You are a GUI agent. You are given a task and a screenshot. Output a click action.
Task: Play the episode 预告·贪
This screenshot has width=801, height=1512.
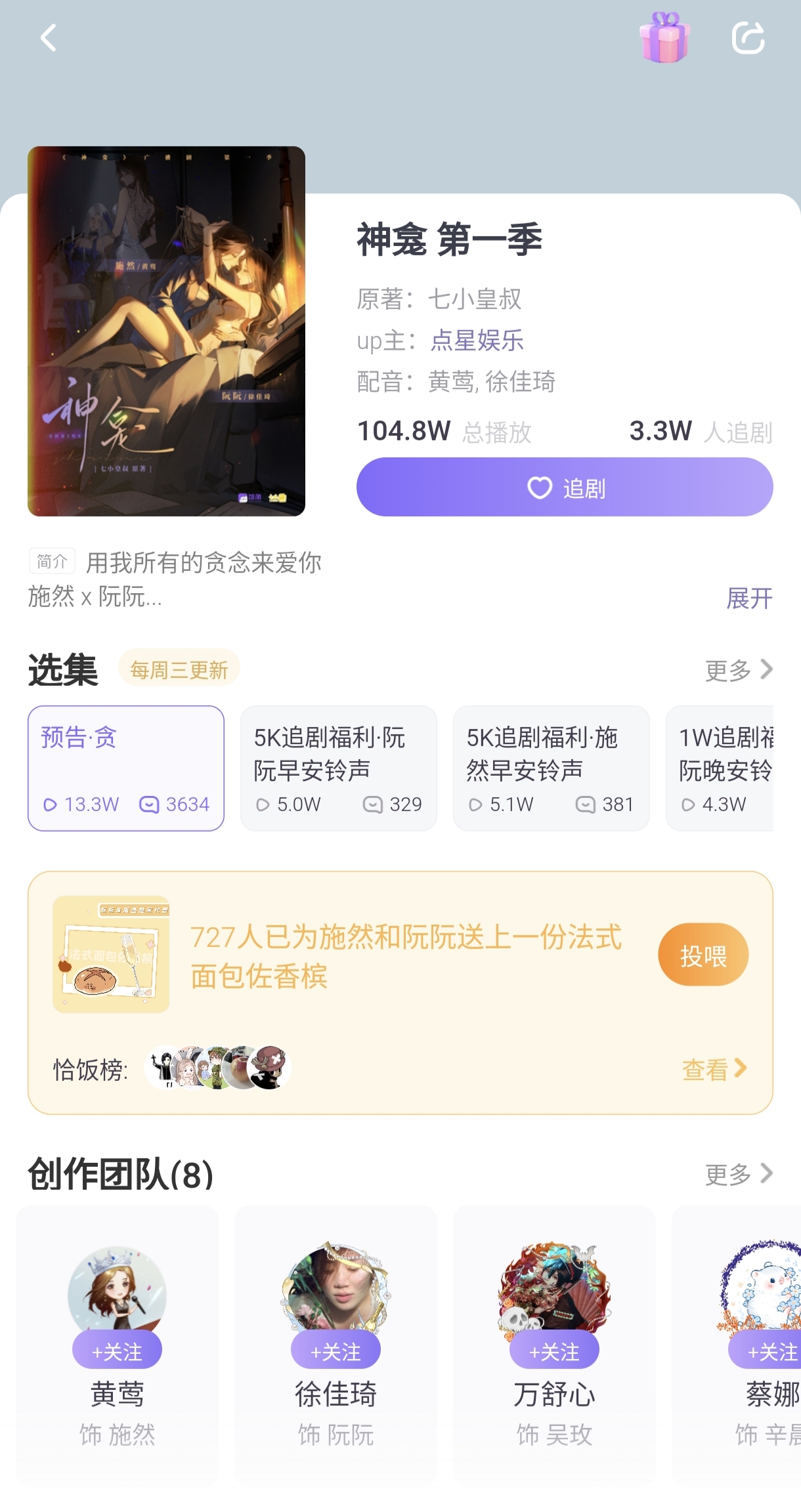coord(126,768)
